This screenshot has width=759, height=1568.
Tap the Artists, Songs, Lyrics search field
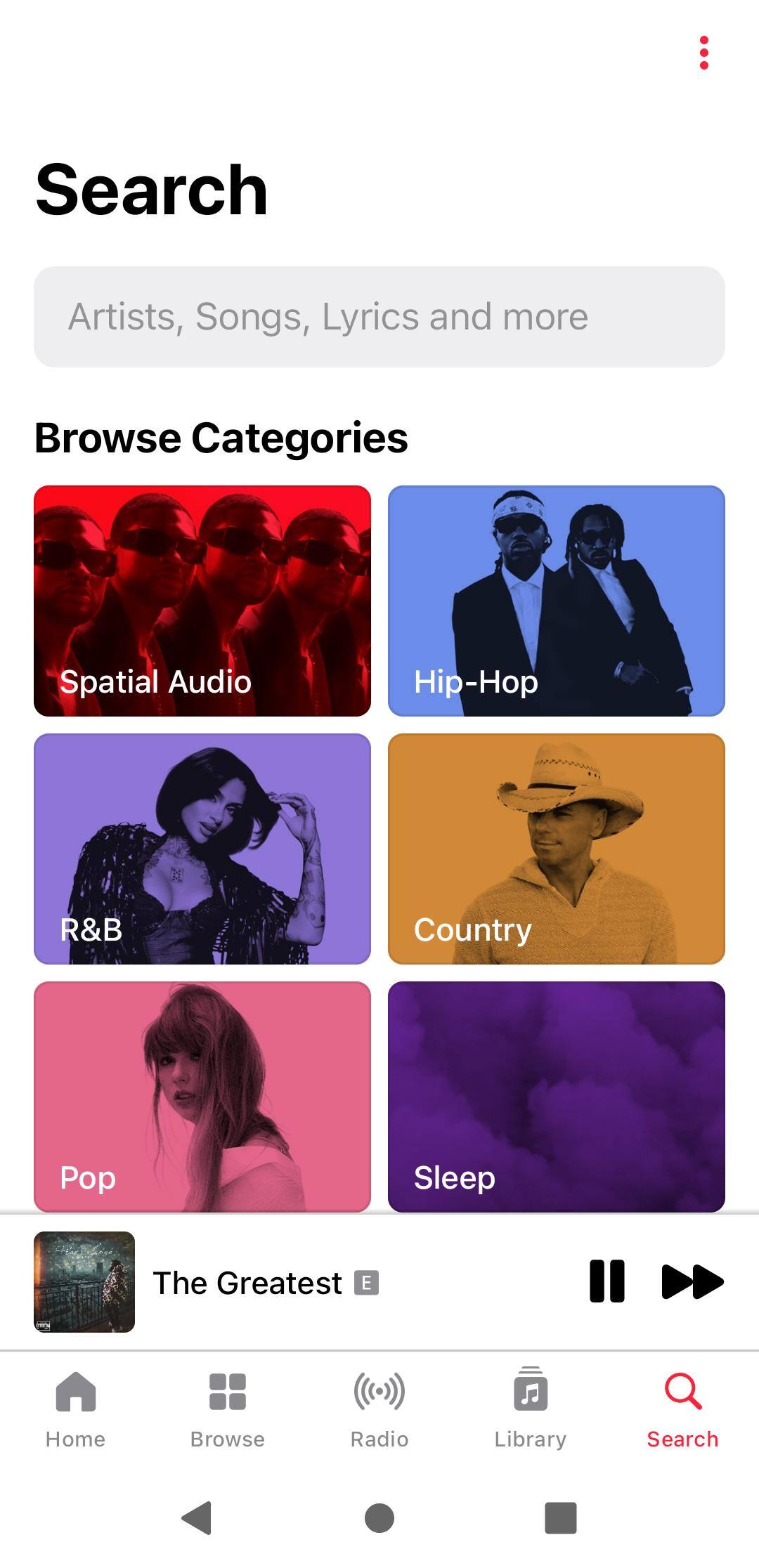coord(379,317)
